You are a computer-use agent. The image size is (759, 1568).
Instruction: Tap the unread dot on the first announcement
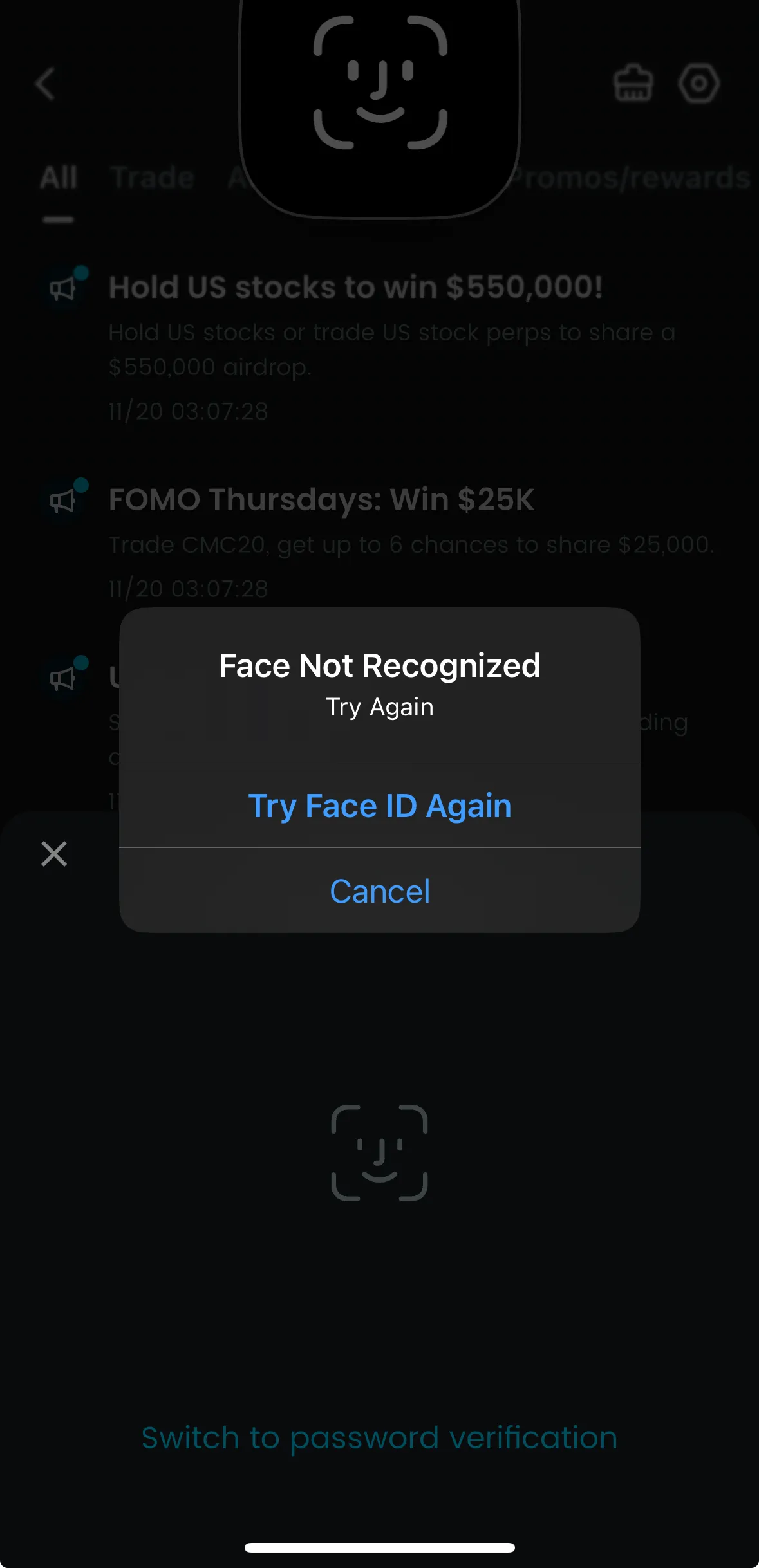tap(80, 270)
